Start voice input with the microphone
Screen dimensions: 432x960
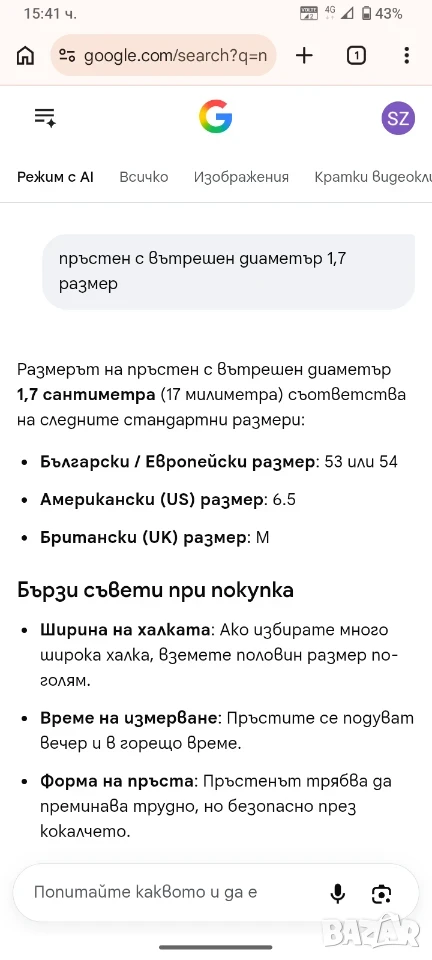tap(337, 893)
